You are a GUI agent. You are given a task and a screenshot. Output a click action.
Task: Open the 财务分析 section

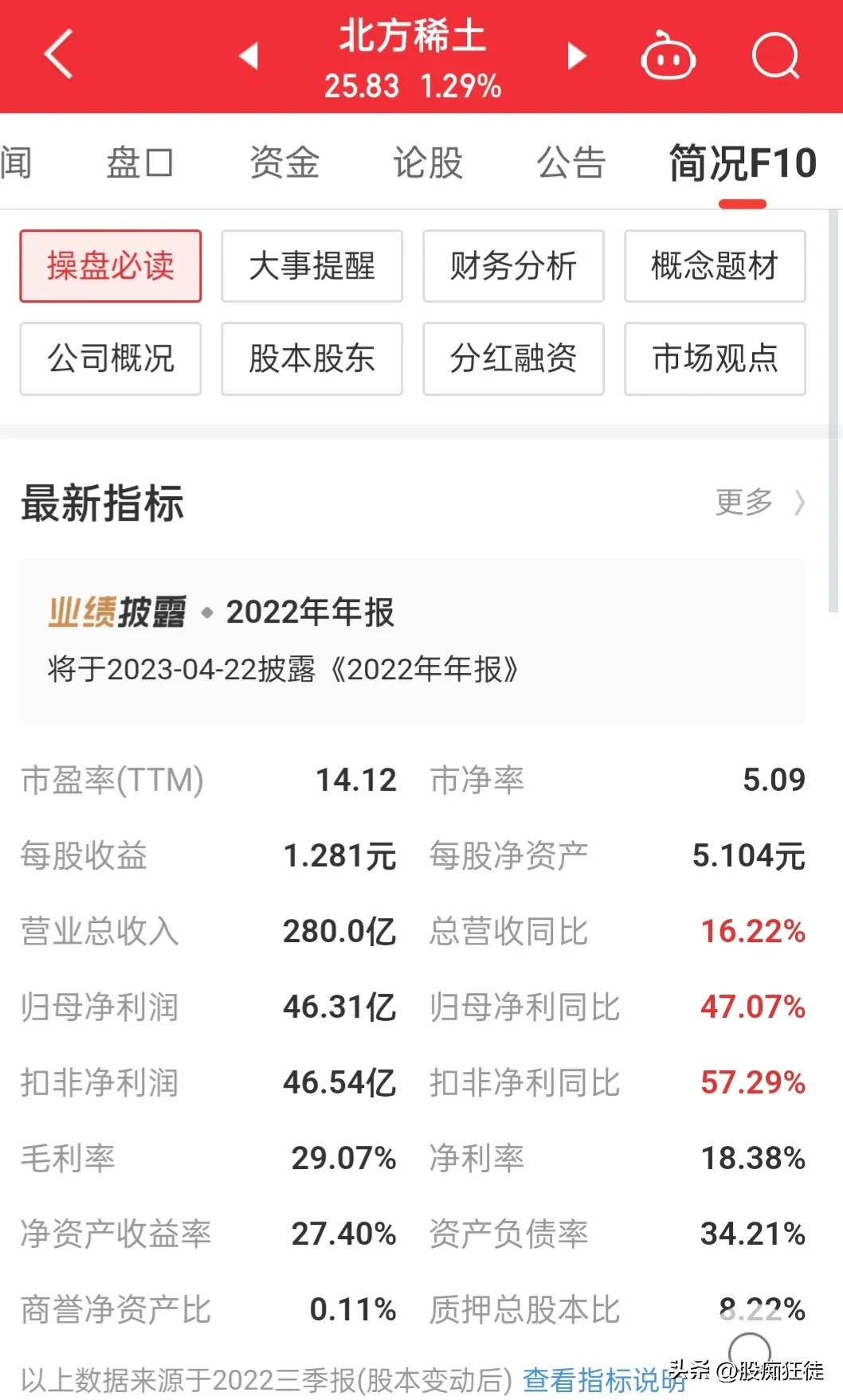(513, 266)
